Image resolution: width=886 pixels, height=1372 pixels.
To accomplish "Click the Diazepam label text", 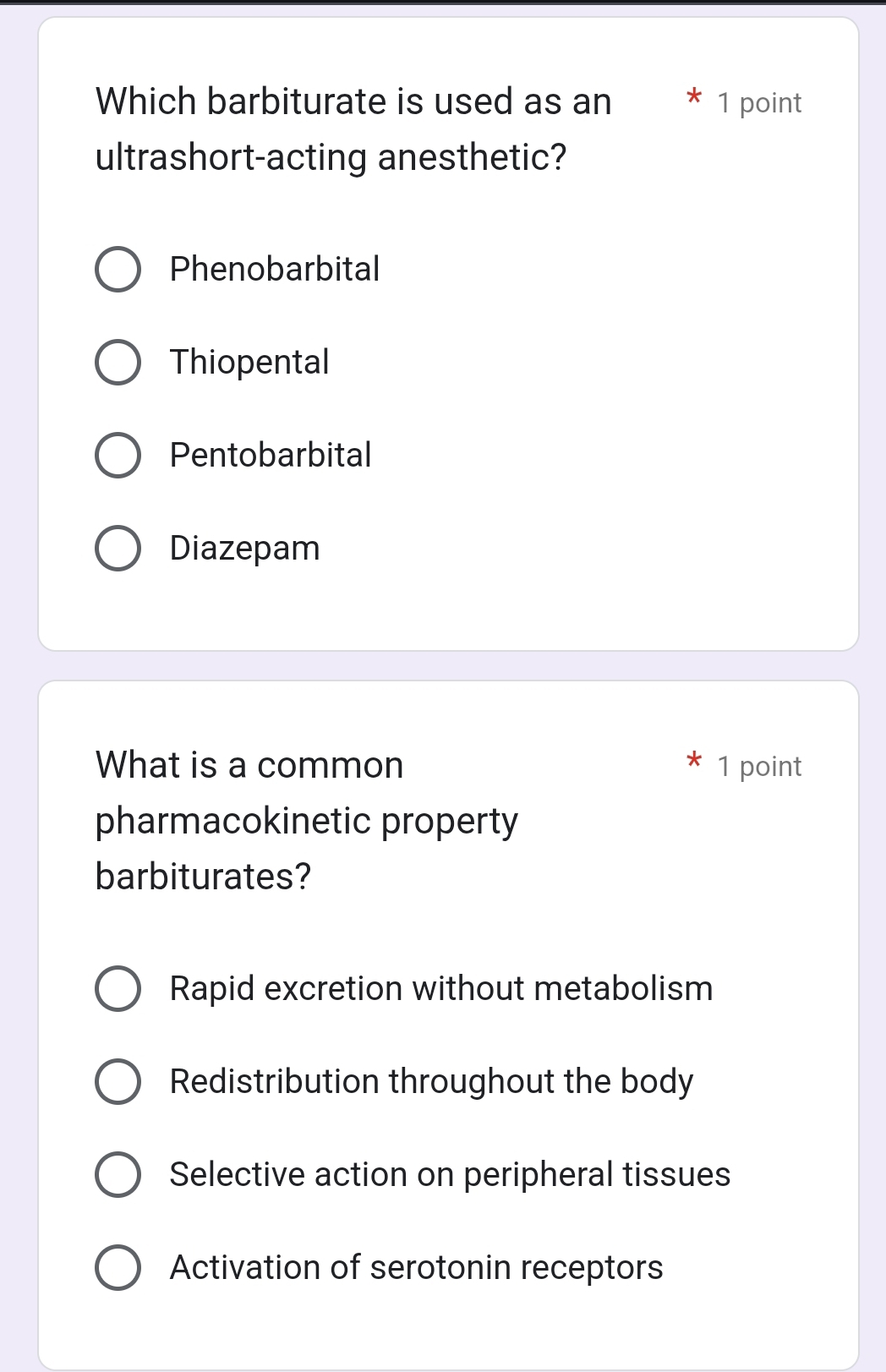I will [x=244, y=548].
